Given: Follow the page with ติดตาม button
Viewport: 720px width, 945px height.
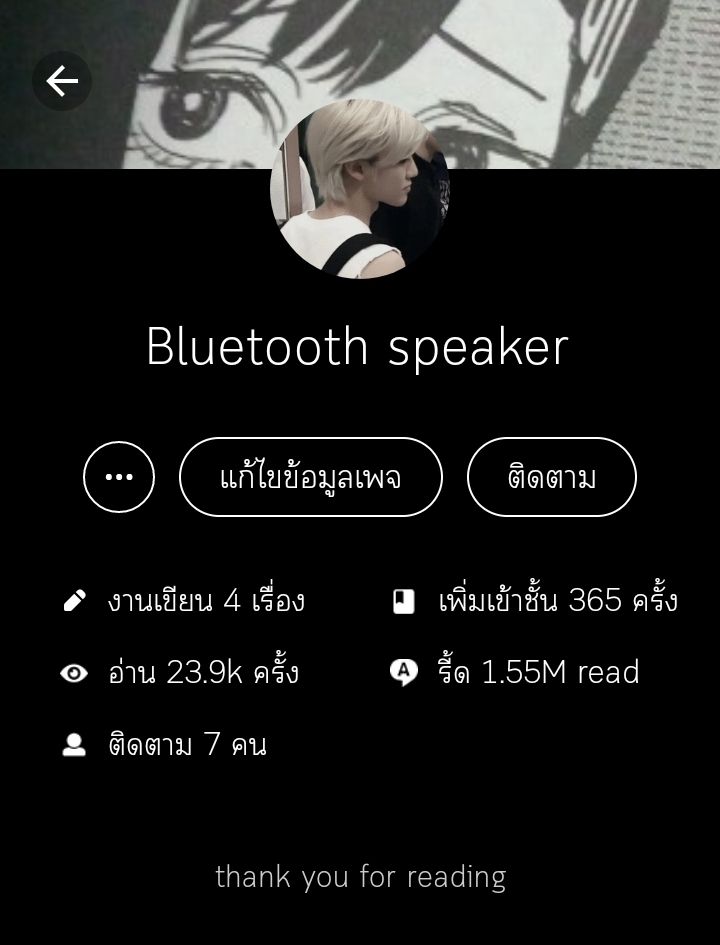Looking at the screenshot, I should [x=551, y=477].
